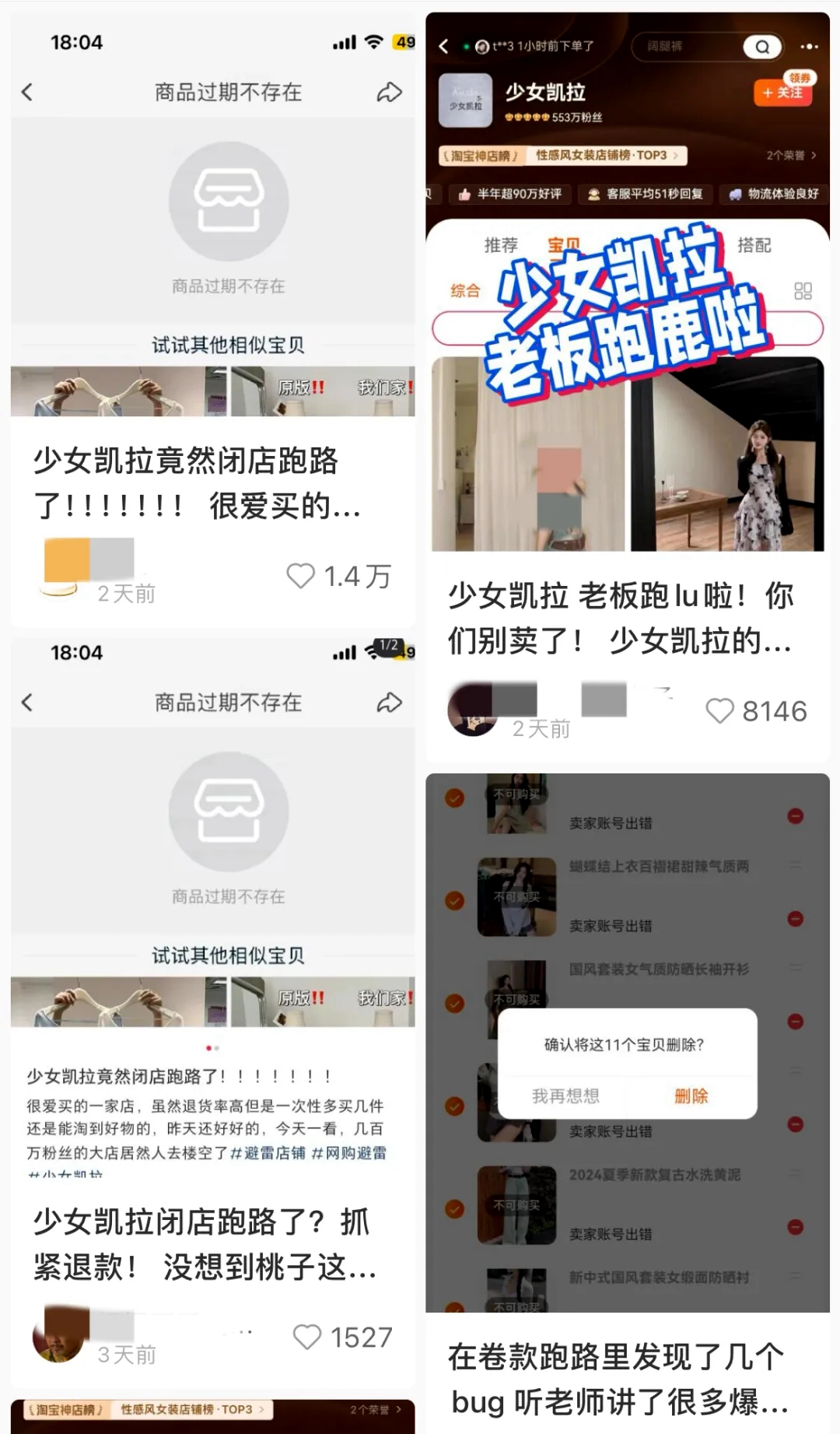This screenshot has width=840, height=1434.
Task: Like the post with 1.4万 likes
Action: click(x=301, y=576)
